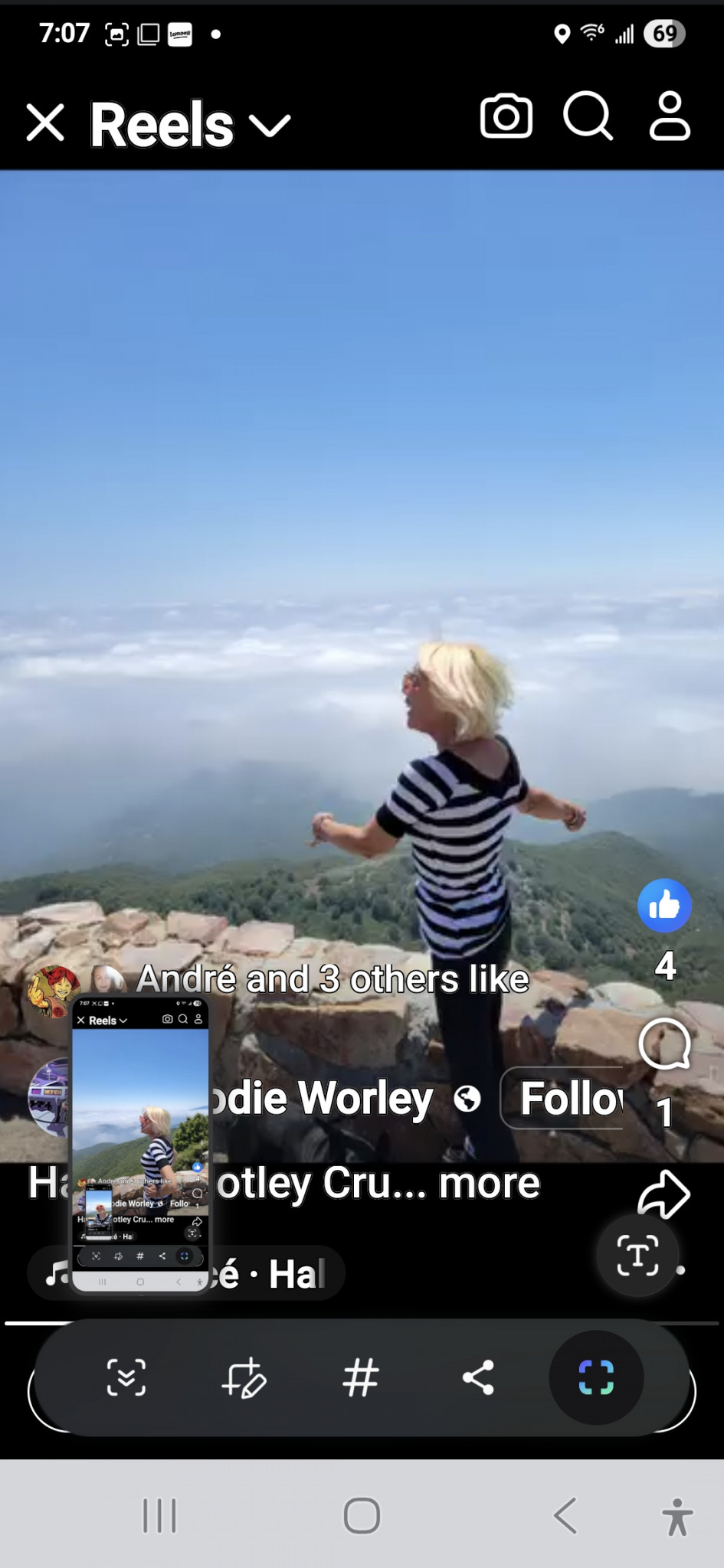
Task: Tap the thumbs-up like button
Action: click(x=664, y=906)
